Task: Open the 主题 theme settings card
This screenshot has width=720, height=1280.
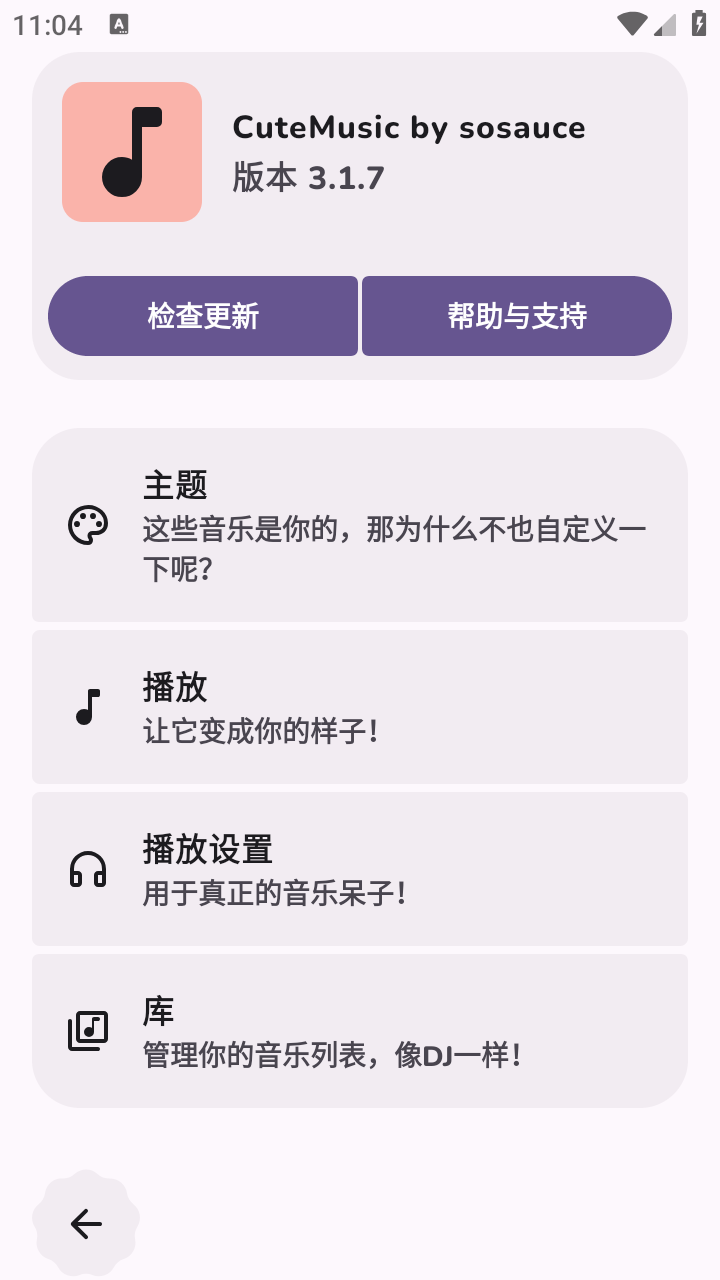Action: [360, 524]
